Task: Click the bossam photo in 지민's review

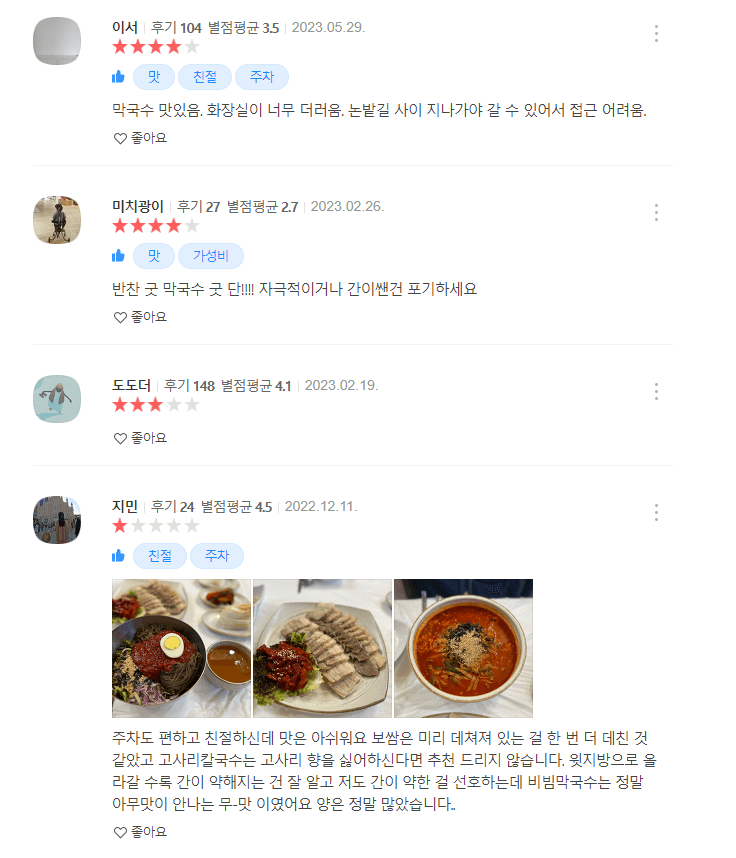Action: tap(322, 648)
